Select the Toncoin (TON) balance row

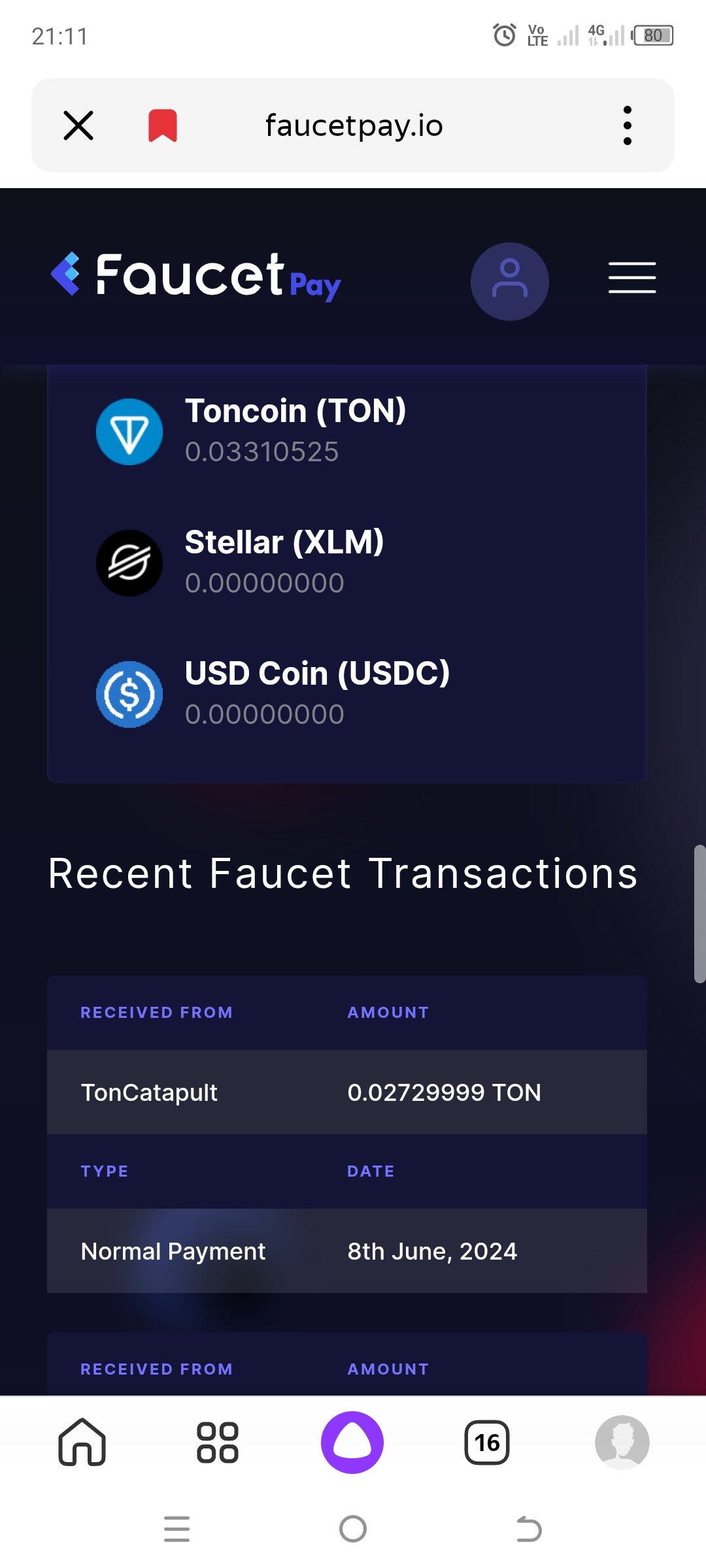(346, 431)
